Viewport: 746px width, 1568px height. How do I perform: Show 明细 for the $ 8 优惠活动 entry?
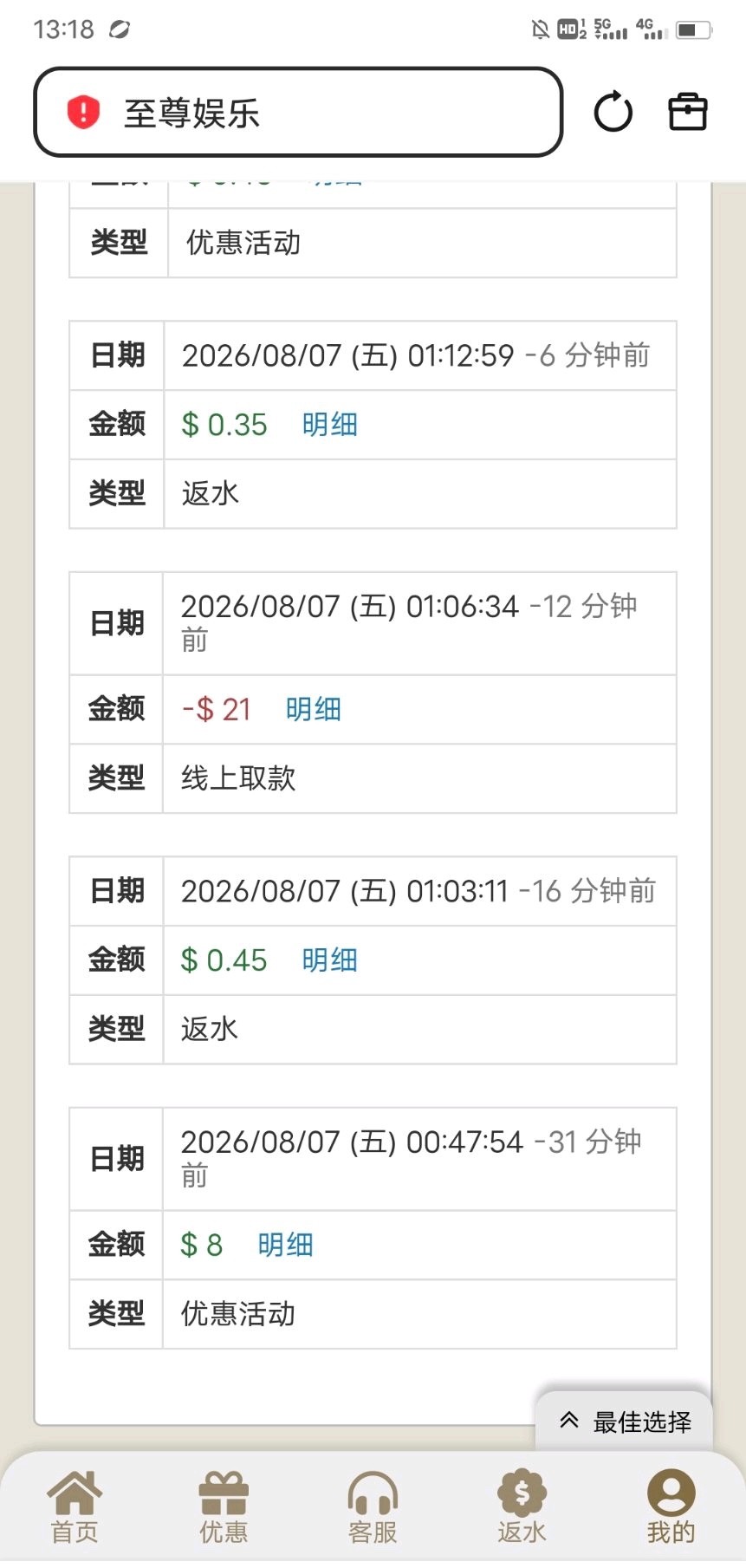[286, 1245]
